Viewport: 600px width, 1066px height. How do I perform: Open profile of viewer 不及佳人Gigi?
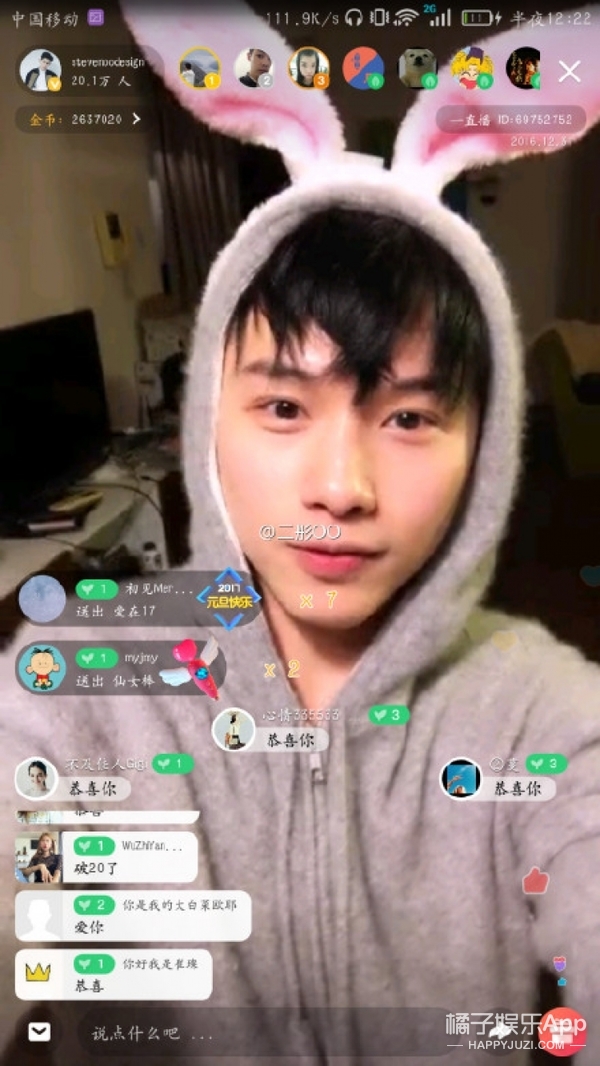[36, 778]
